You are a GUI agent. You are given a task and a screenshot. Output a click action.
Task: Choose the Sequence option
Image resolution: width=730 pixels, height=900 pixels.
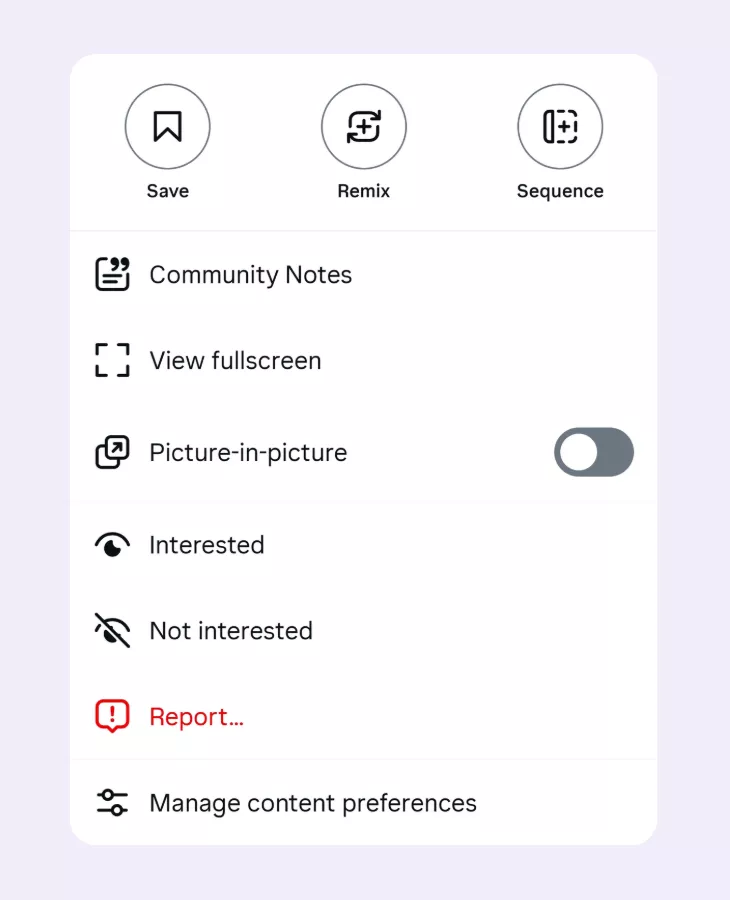coord(560,127)
